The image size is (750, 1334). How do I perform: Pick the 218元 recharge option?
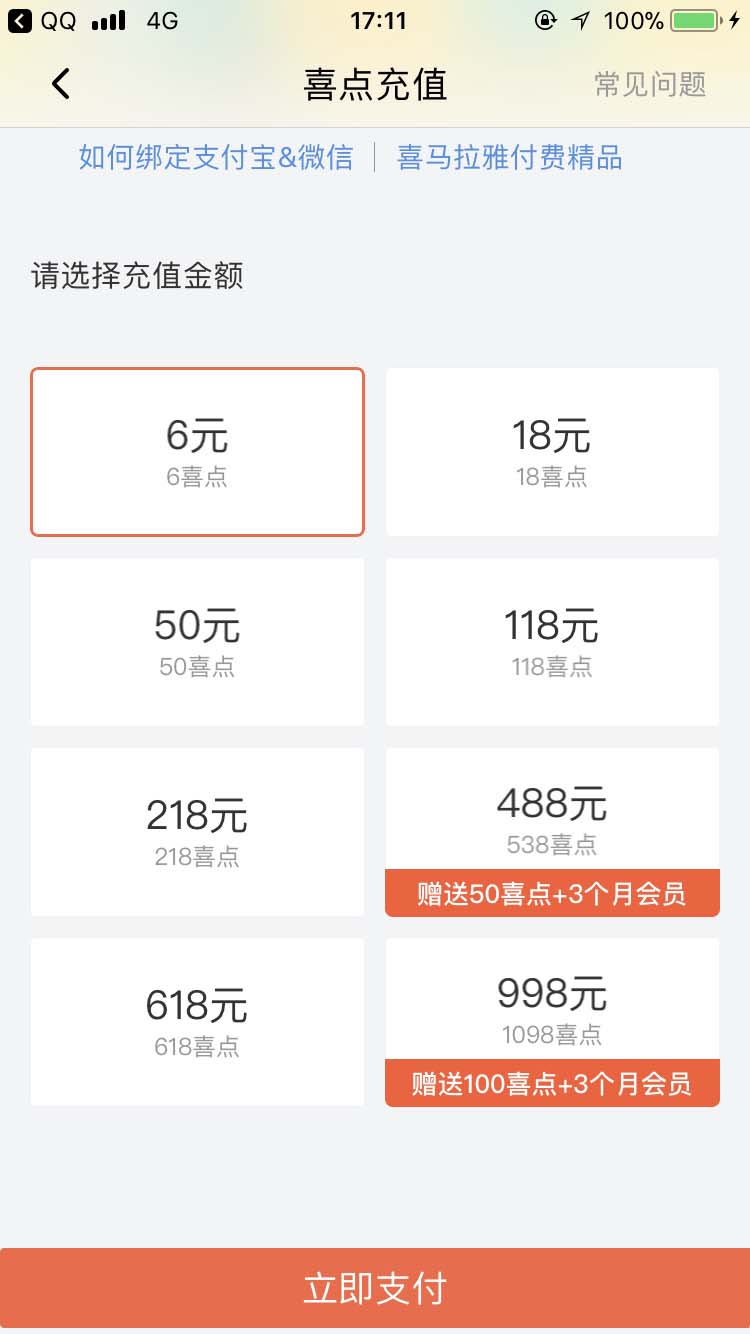[197, 831]
